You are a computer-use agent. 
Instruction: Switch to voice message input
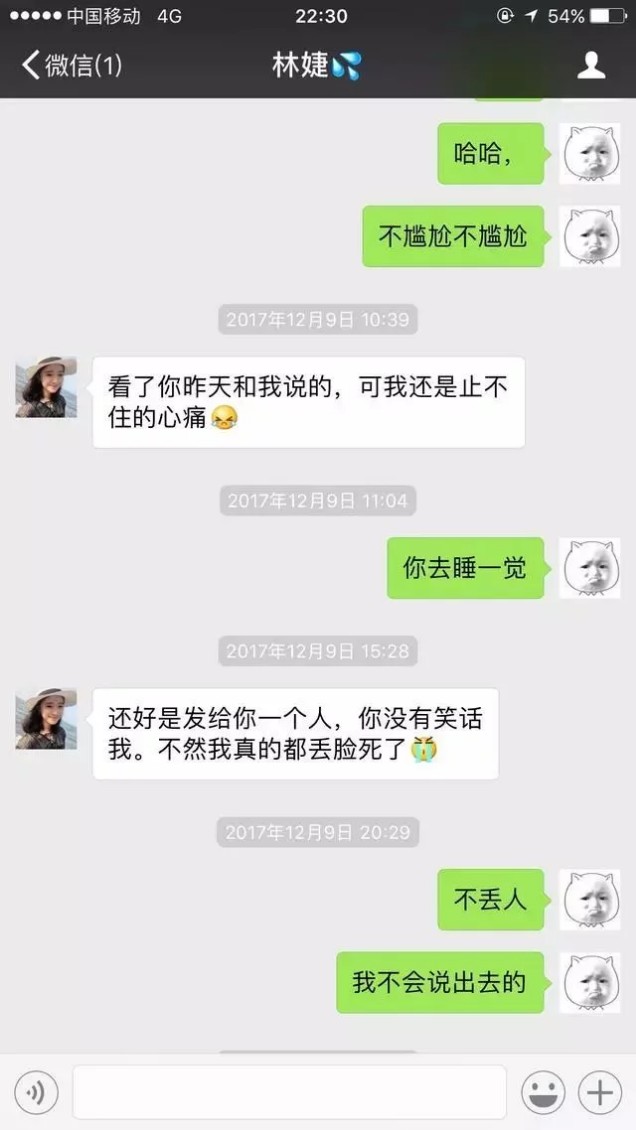click(36, 1092)
